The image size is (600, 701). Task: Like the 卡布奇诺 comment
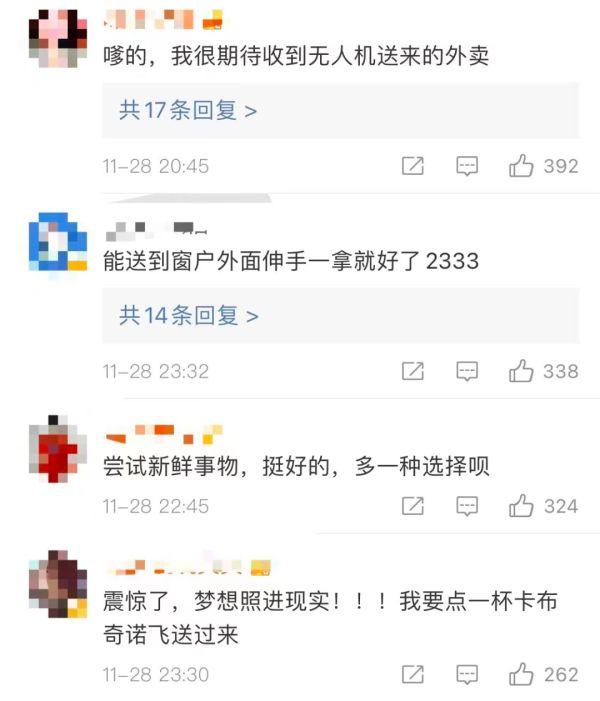[521, 675]
